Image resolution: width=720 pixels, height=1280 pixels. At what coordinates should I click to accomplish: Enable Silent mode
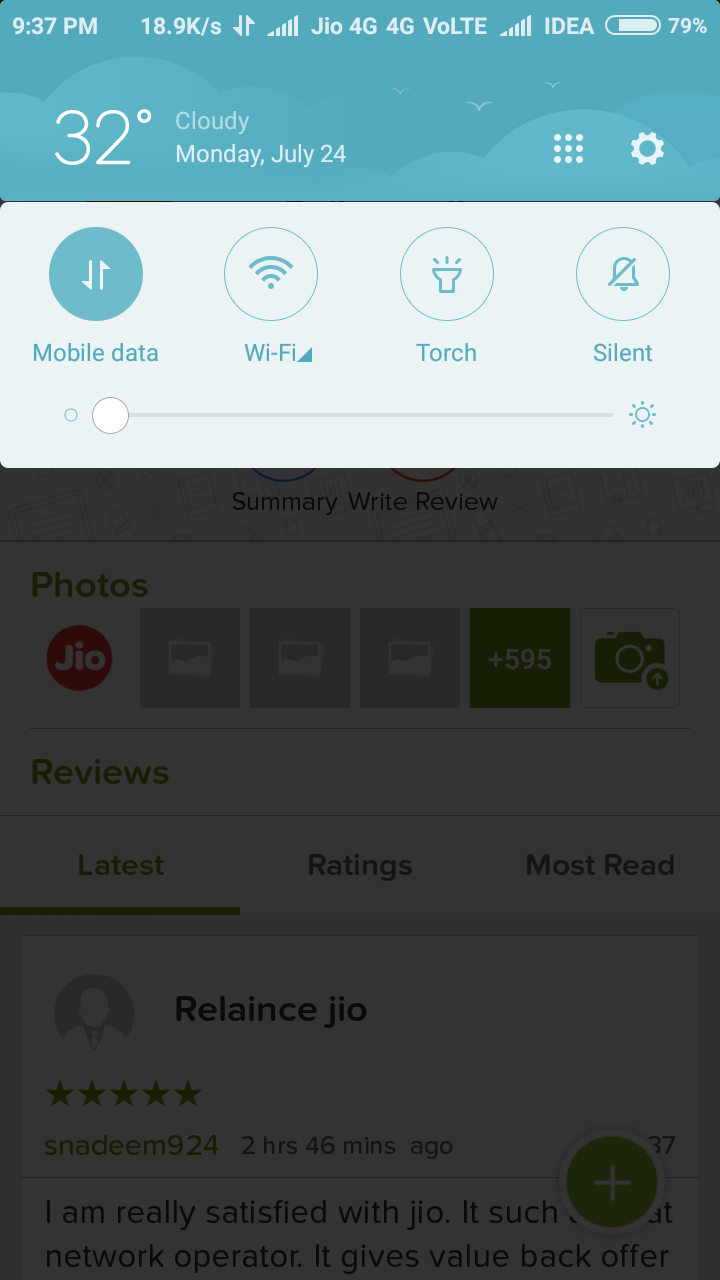pyautogui.click(x=622, y=274)
